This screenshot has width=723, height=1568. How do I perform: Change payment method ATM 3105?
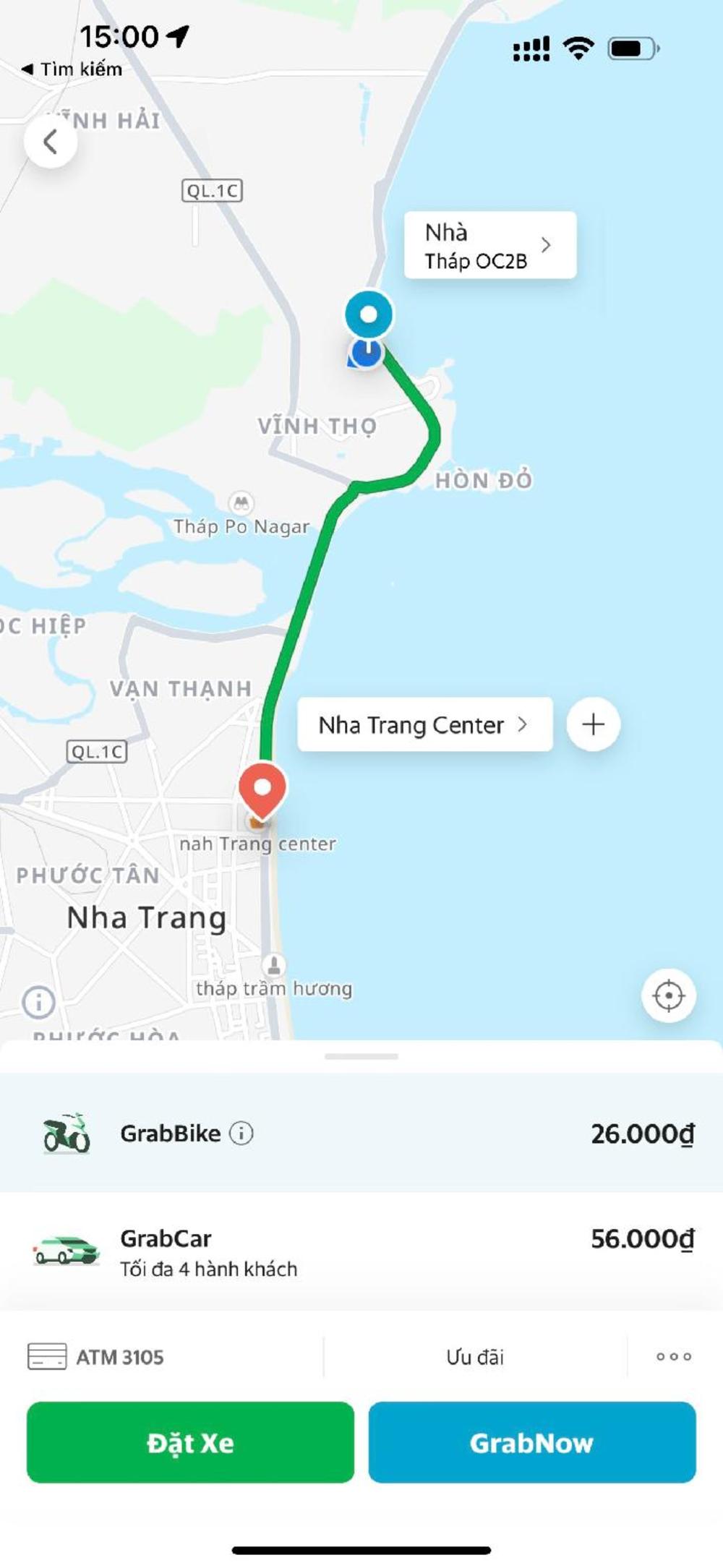point(98,1357)
